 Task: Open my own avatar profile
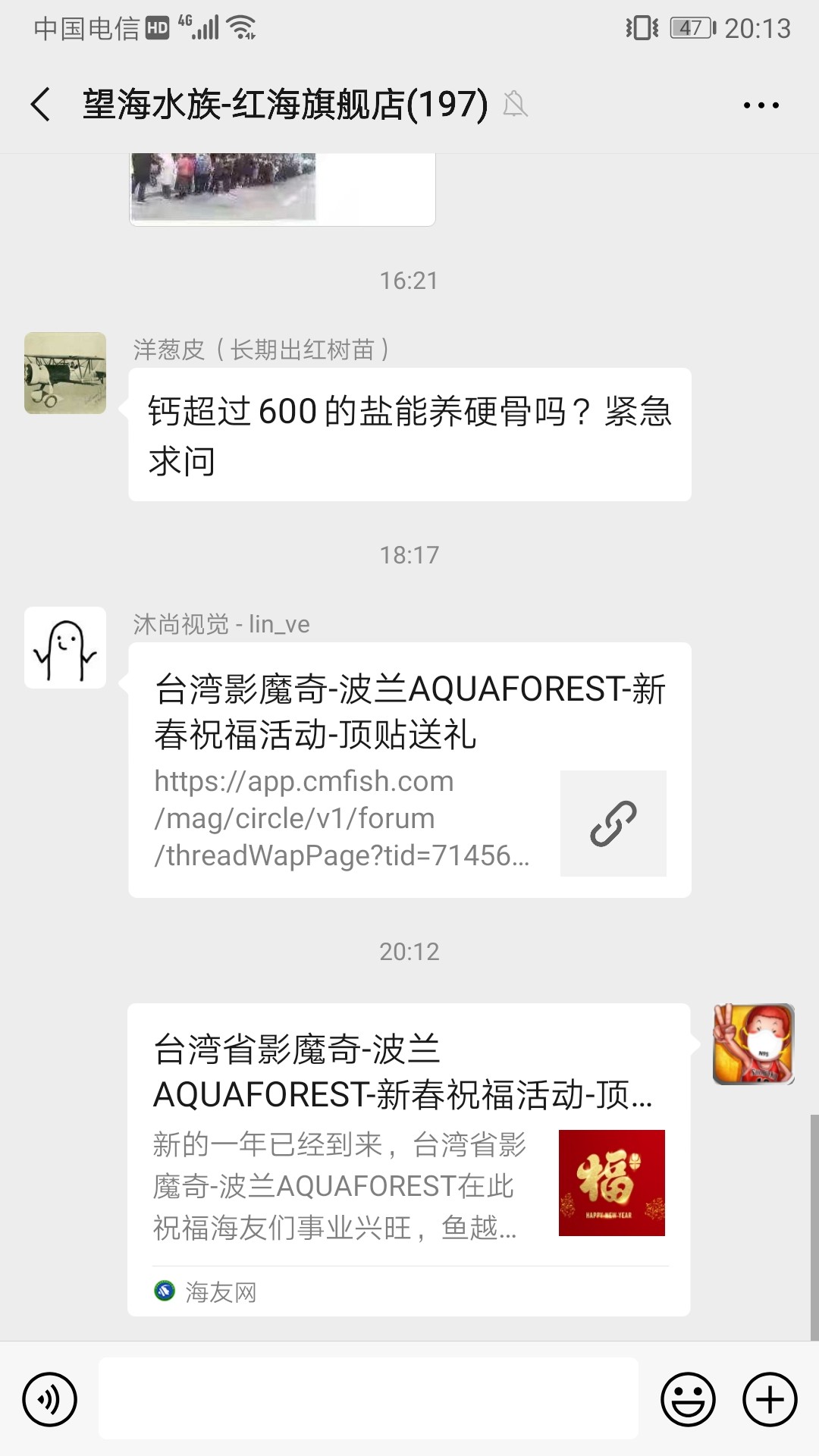click(753, 1044)
